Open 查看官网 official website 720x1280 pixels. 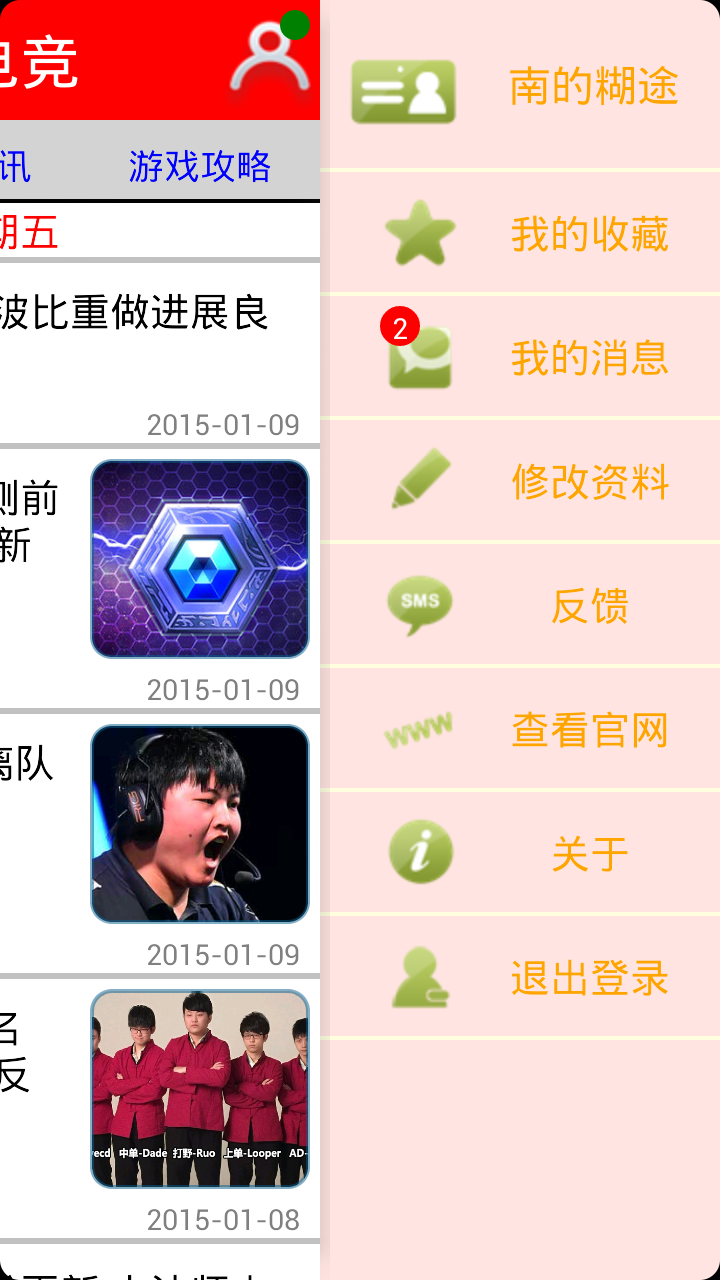[520, 730]
